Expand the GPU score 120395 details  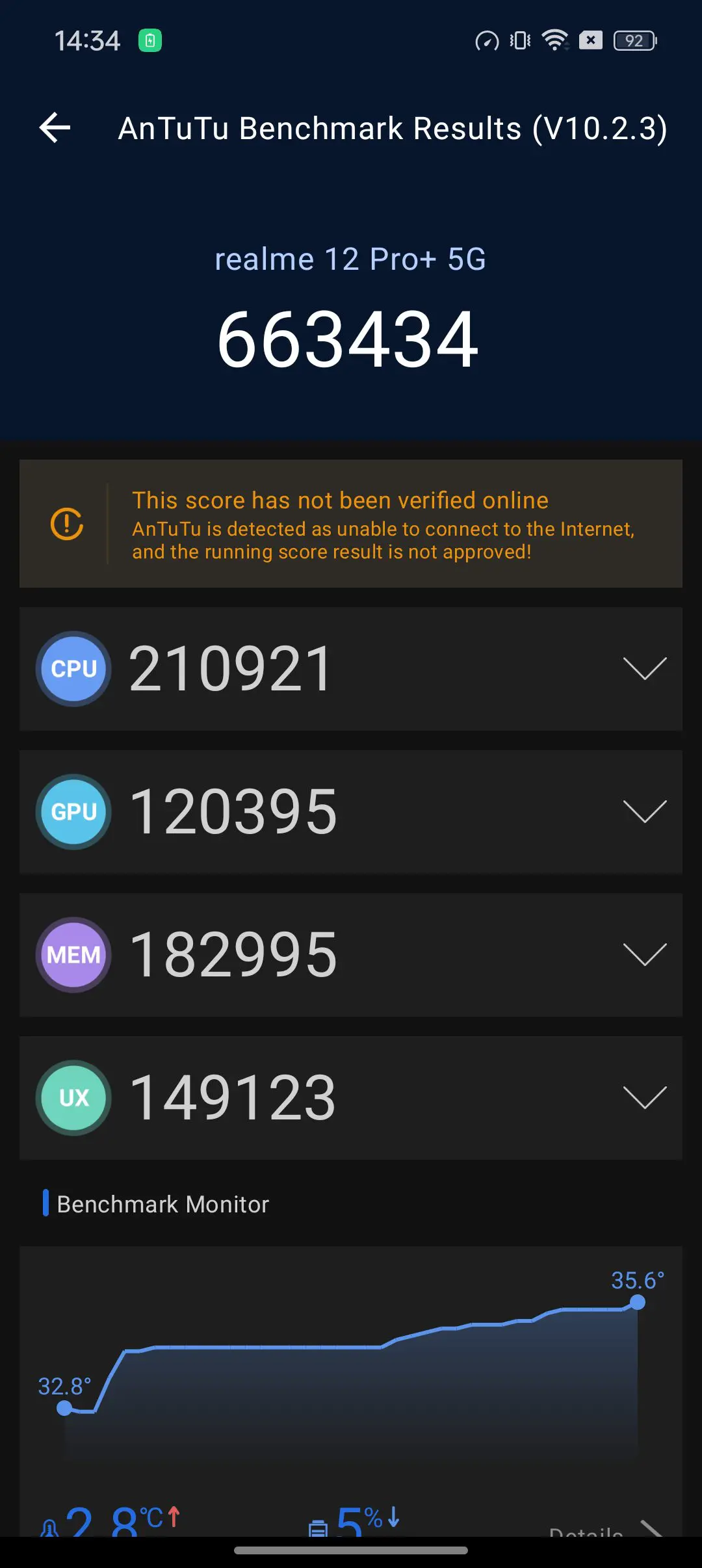click(351, 812)
